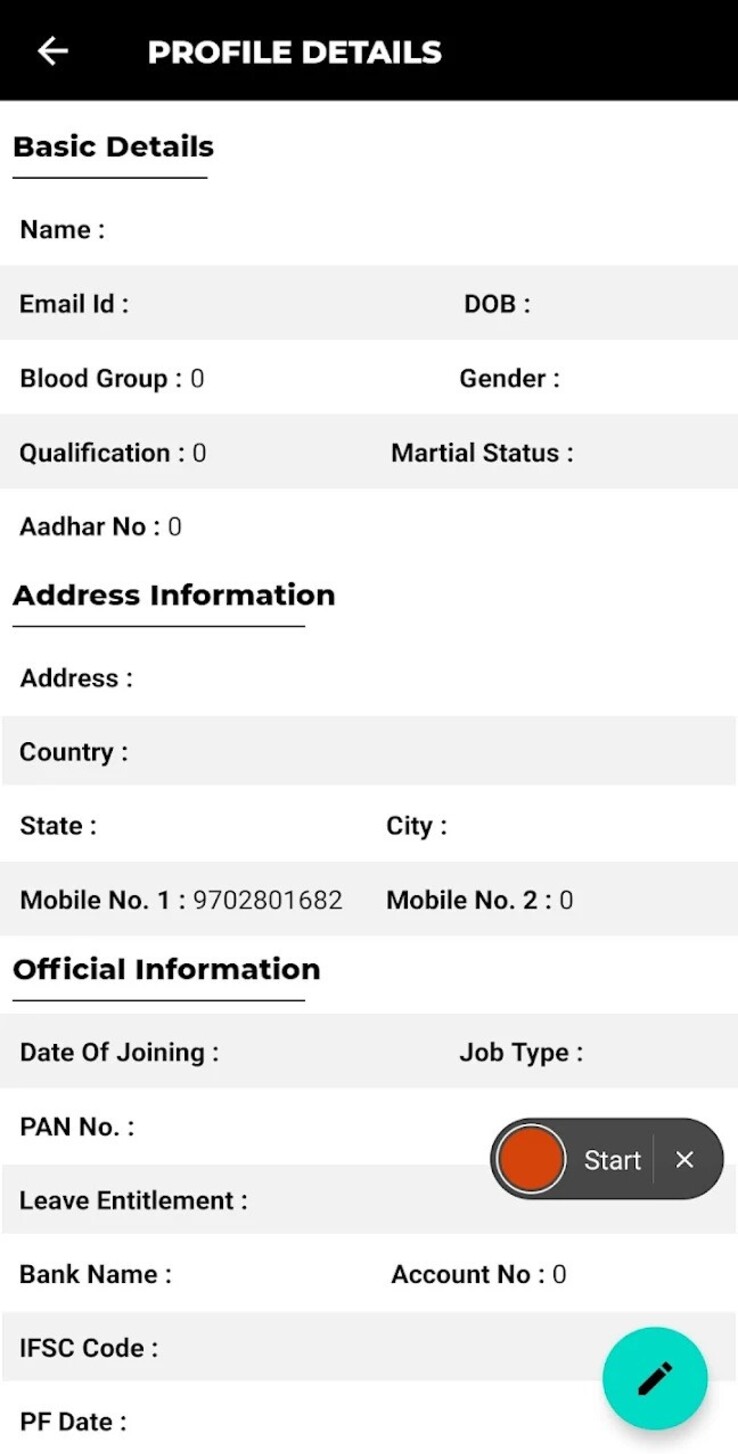This screenshot has width=738, height=1454.
Task: Close the recording overlay
Action: click(x=685, y=1159)
